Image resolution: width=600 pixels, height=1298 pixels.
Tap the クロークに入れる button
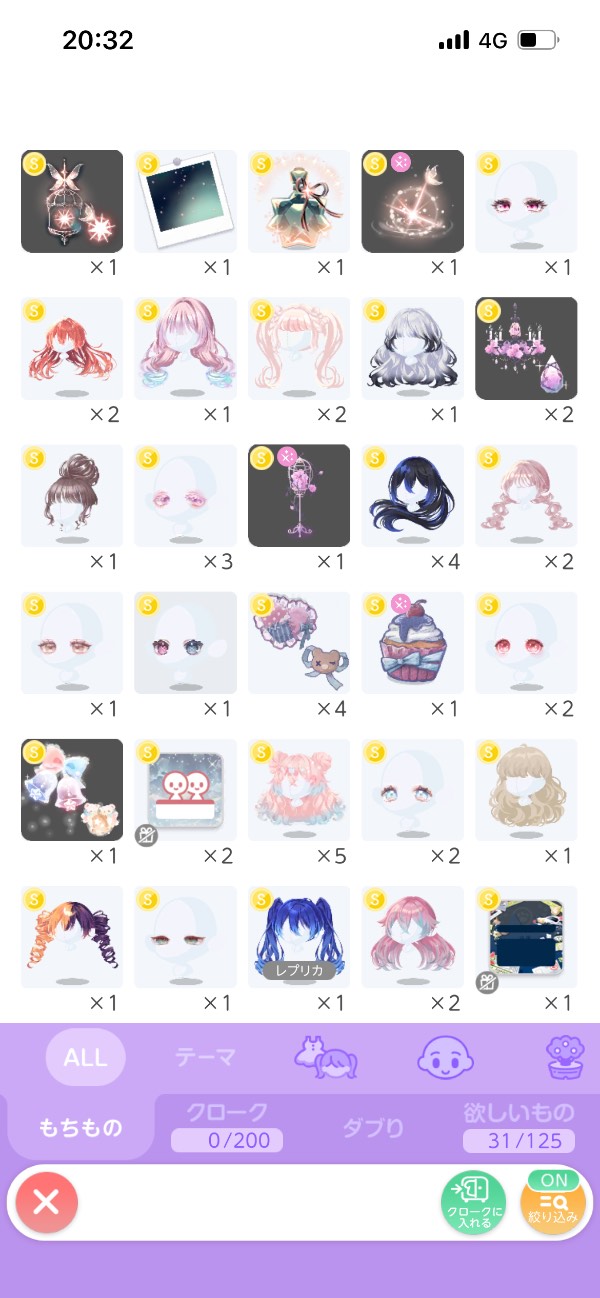pyautogui.click(x=474, y=1203)
